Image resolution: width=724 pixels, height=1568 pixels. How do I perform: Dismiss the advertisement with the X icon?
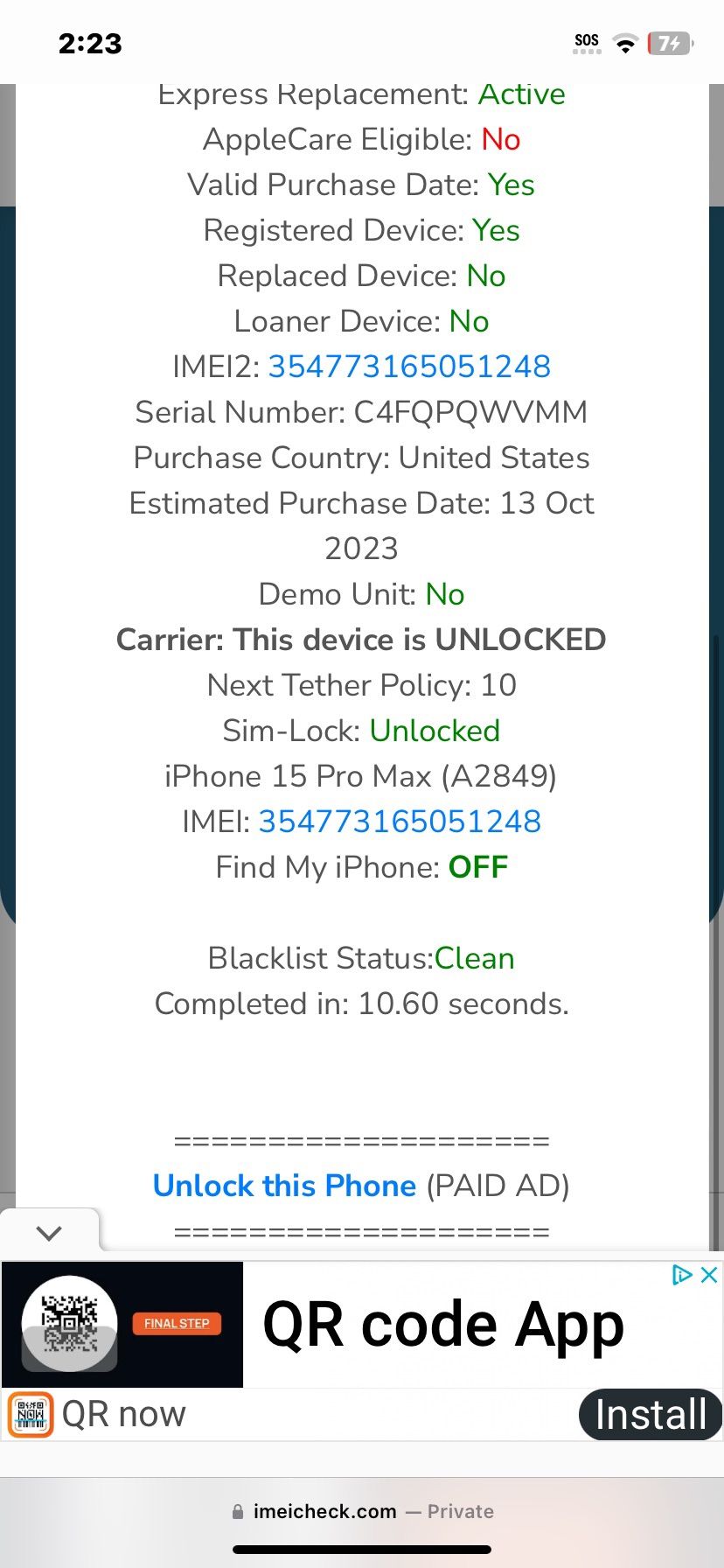[x=711, y=1276]
